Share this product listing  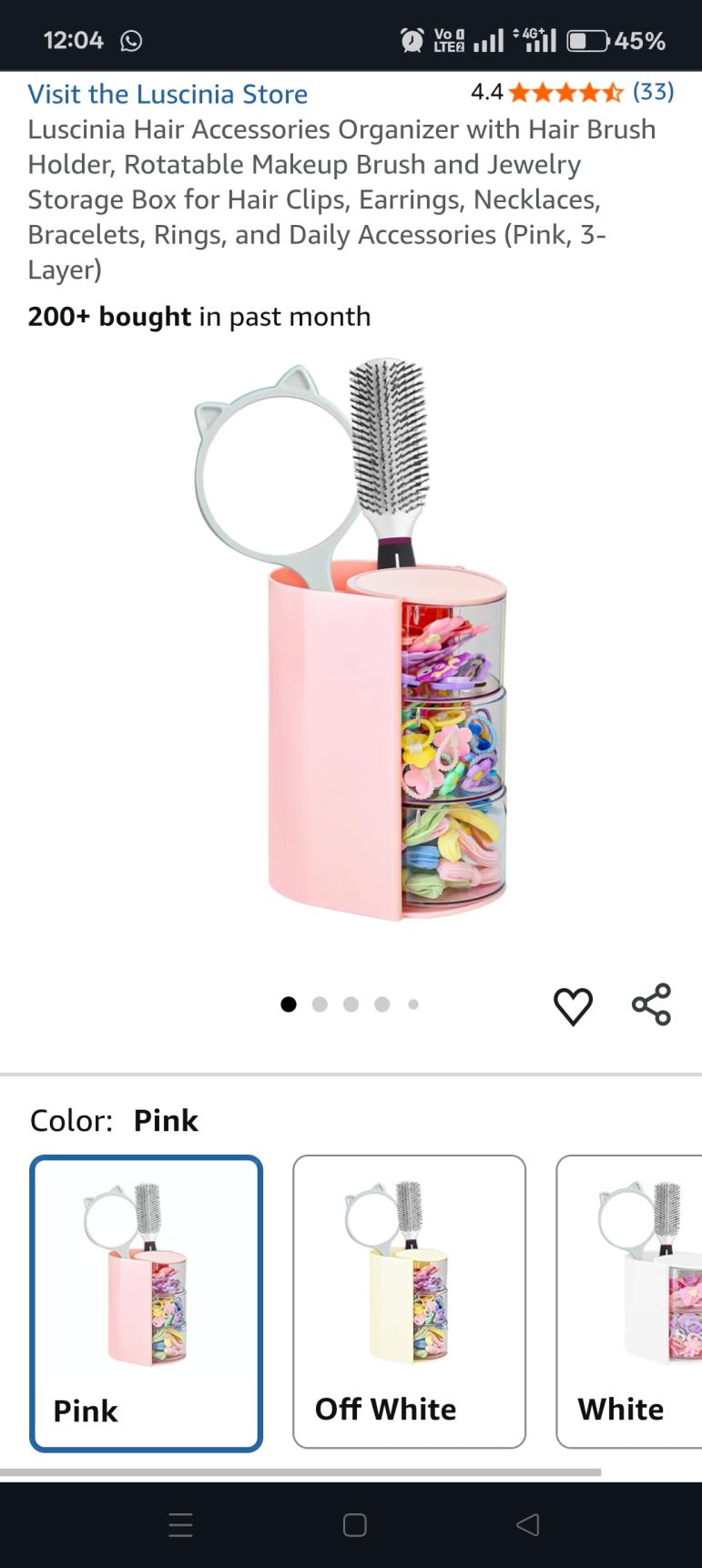[x=651, y=1004]
